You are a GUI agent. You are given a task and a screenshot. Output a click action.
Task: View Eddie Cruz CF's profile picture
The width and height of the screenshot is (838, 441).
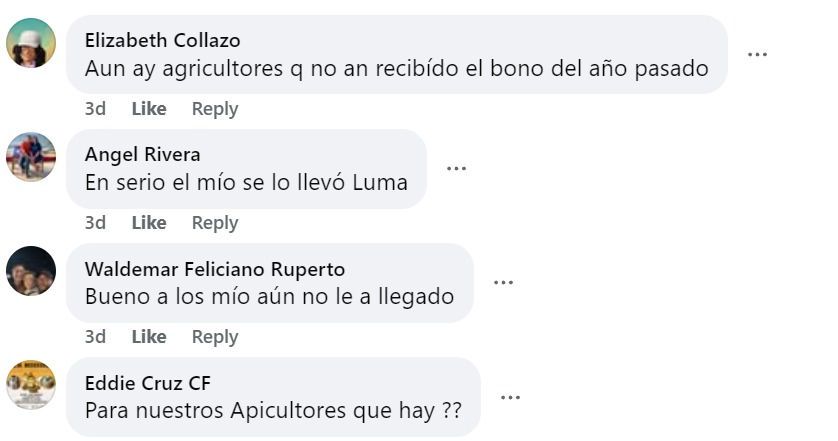[x=31, y=385]
